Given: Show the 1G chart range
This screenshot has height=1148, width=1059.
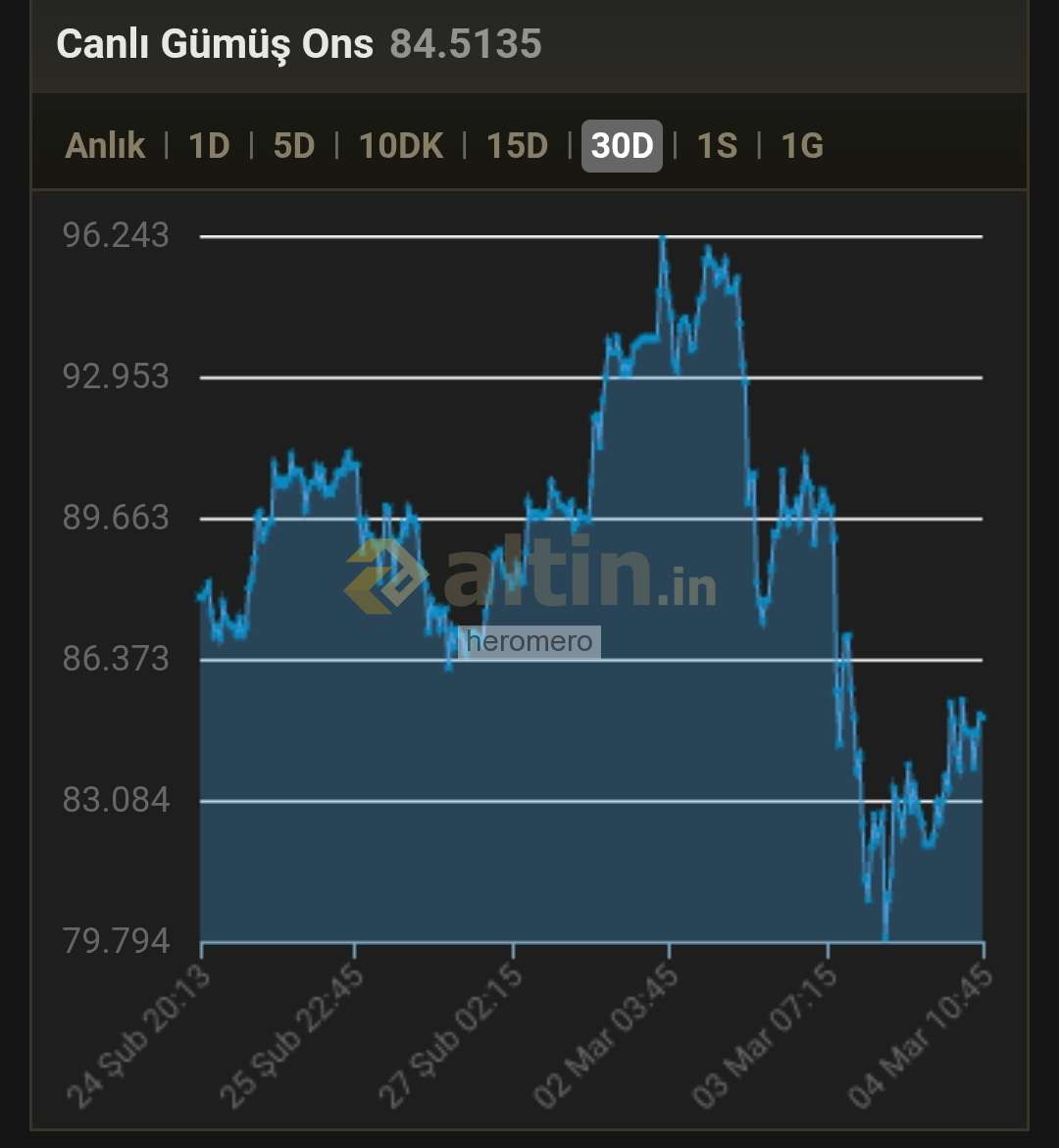Looking at the screenshot, I should click(801, 146).
